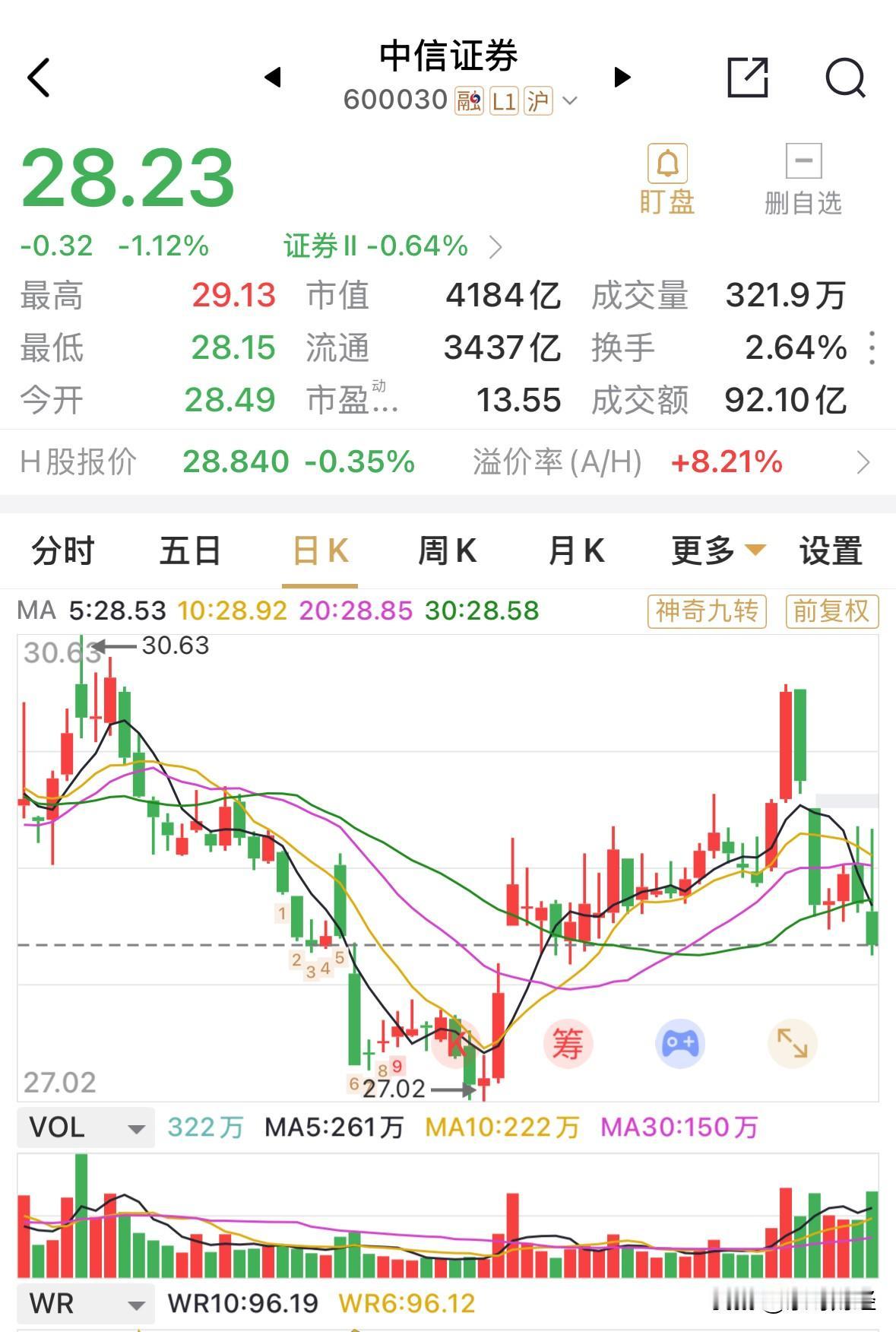896x1332 pixels.
Task: Select the game controller icon on the chart
Action: (x=681, y=1044)
